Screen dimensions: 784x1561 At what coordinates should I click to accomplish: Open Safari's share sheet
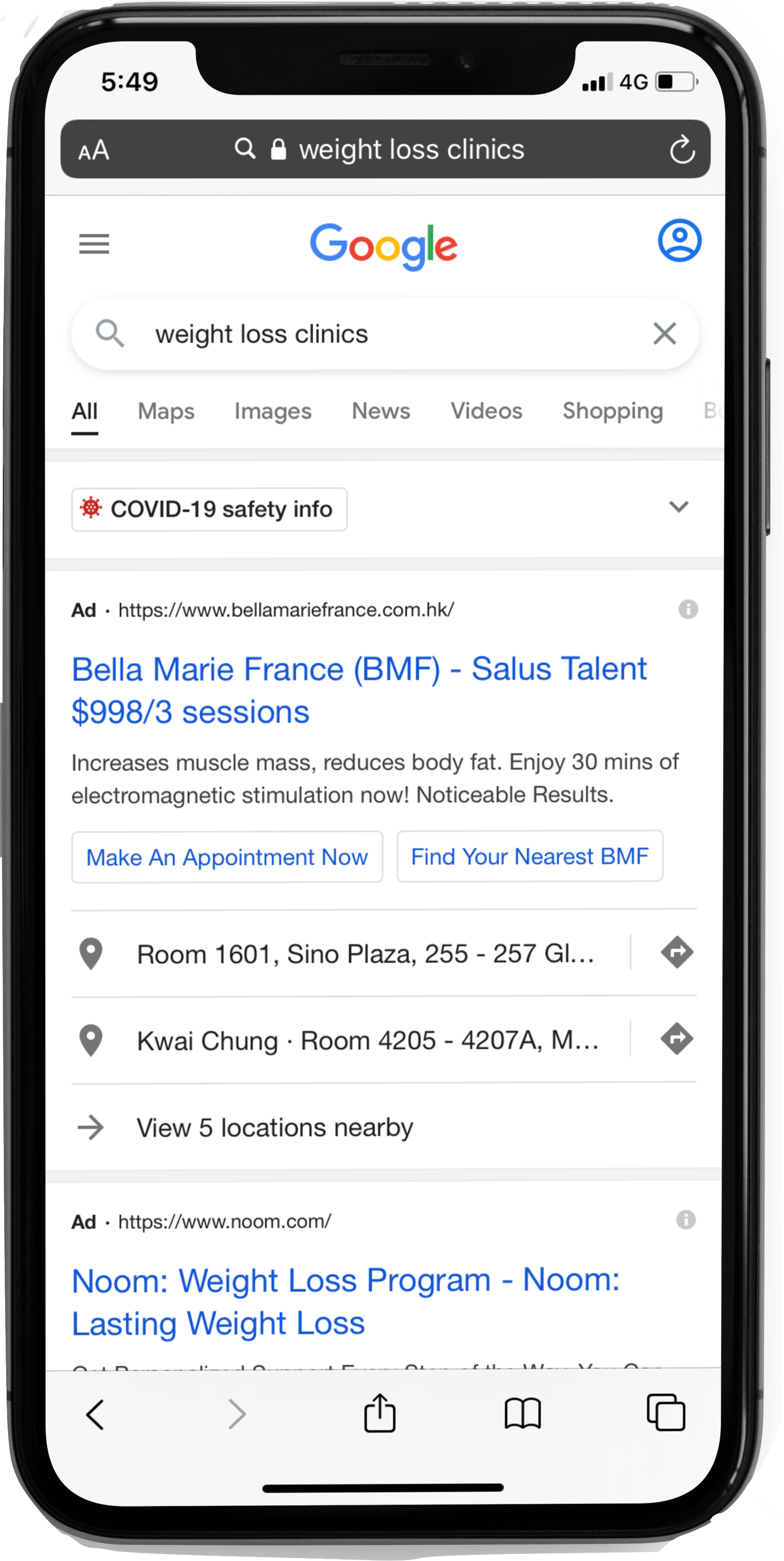(x=379, y=1413)
